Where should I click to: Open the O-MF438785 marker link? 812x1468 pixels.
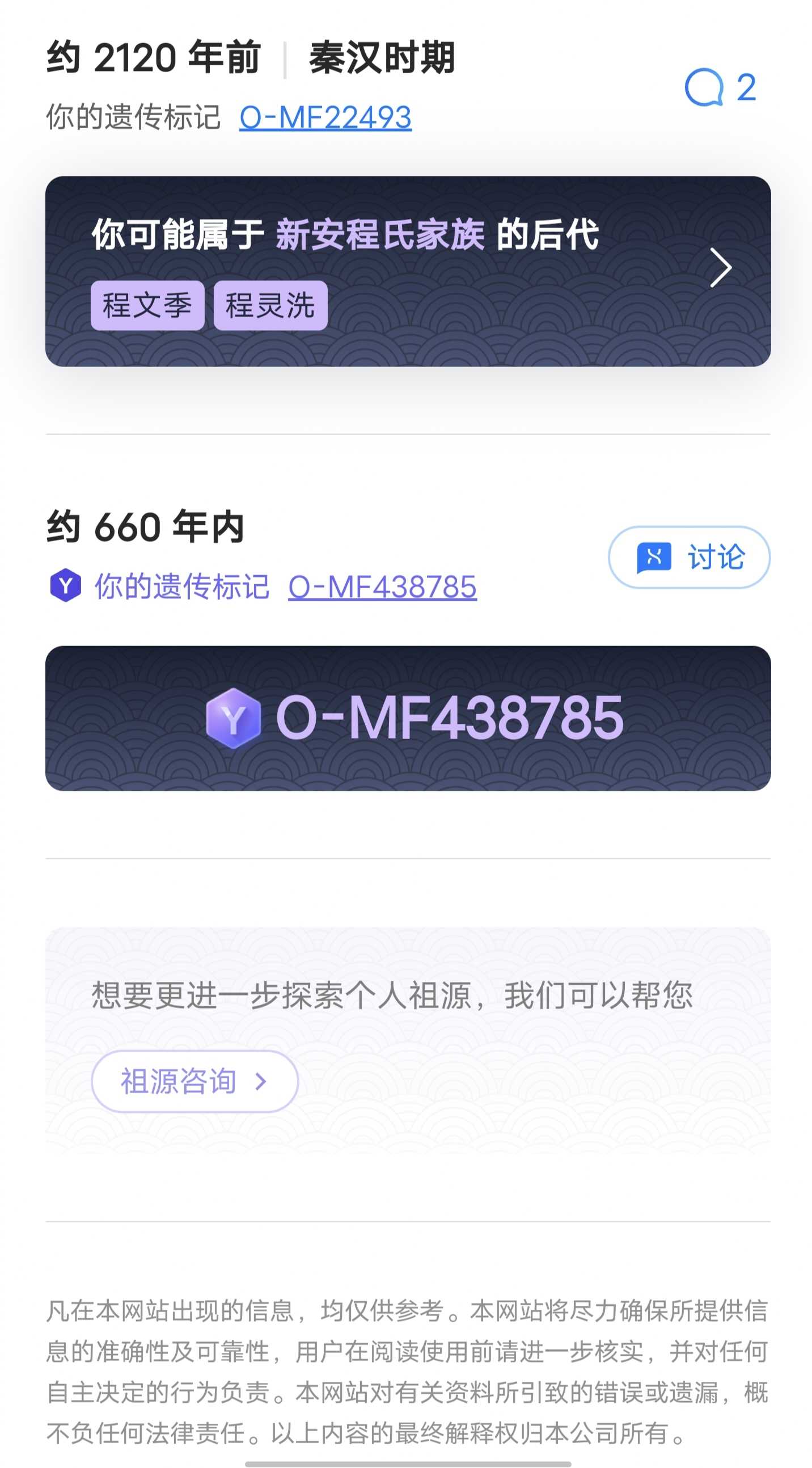coord(382,587)
